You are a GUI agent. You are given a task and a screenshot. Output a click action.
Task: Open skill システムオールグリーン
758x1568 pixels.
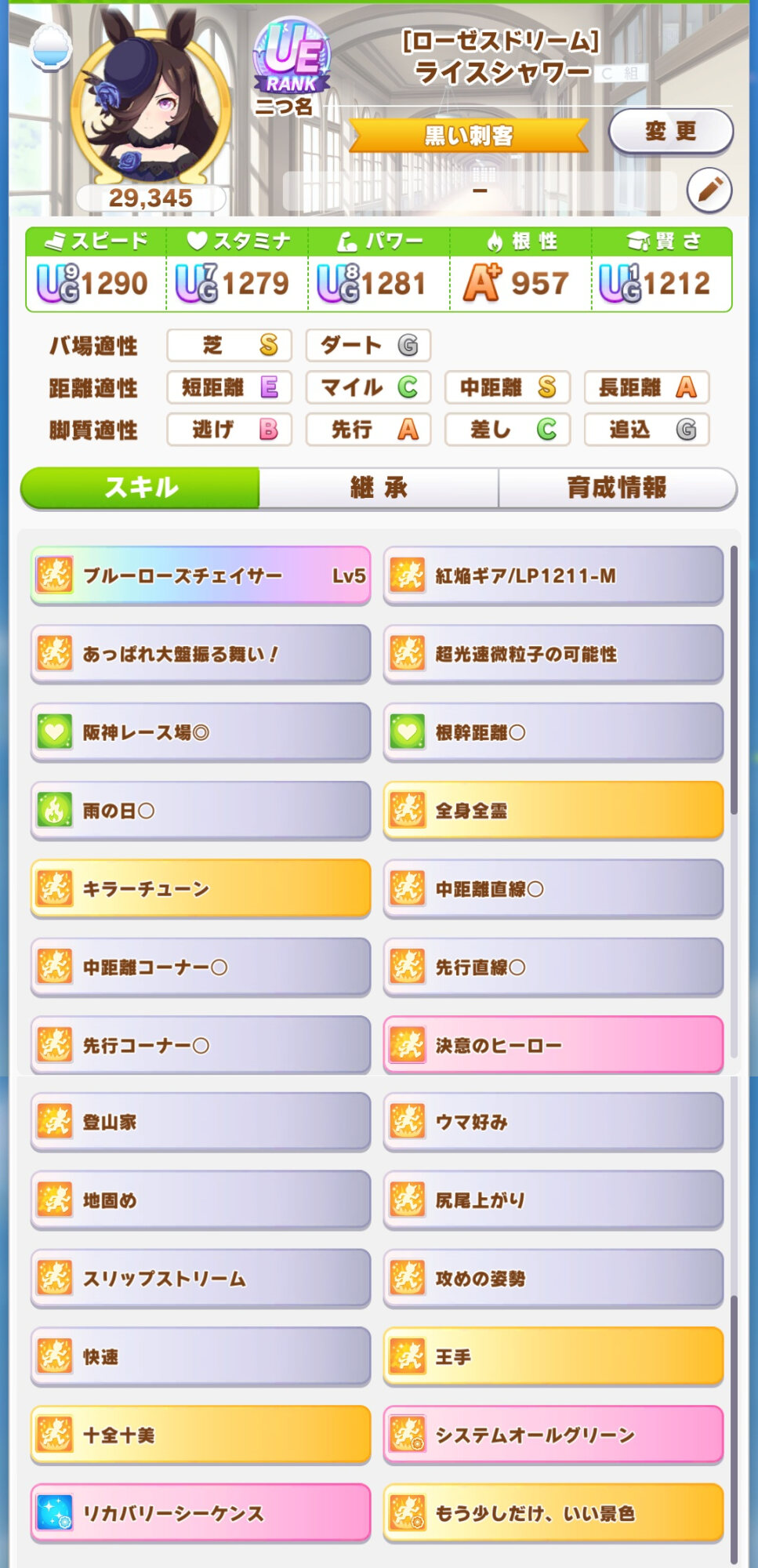553,1435
